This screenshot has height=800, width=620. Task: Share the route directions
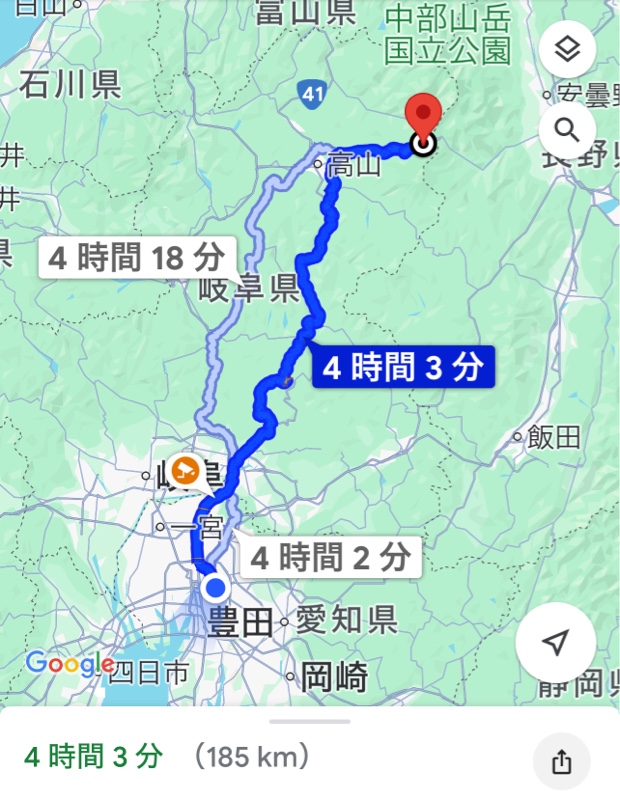click(x=562, y=761)
